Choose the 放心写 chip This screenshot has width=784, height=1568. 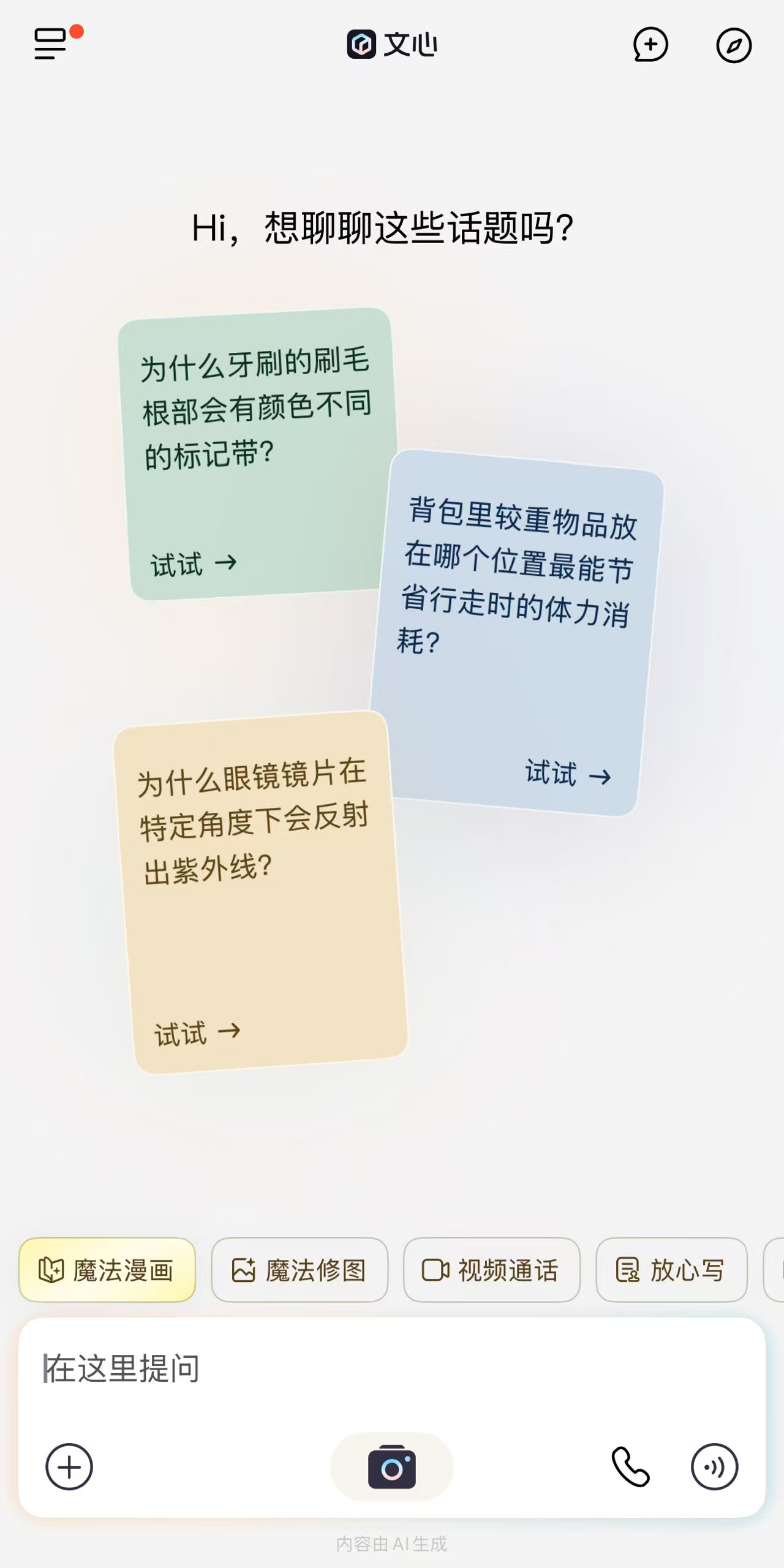tap(671, 1270)
